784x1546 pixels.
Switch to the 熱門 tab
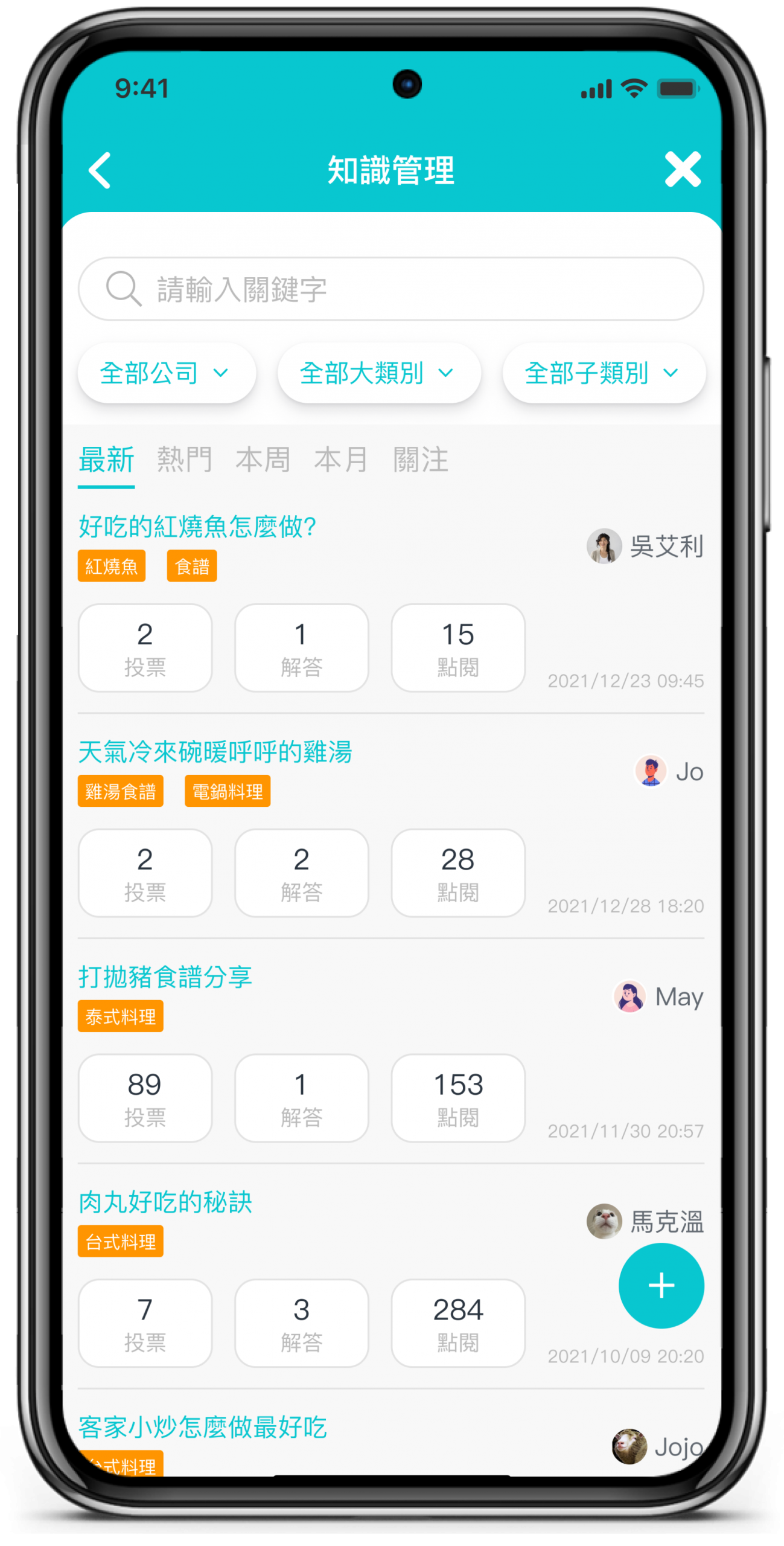coord(185,461)
